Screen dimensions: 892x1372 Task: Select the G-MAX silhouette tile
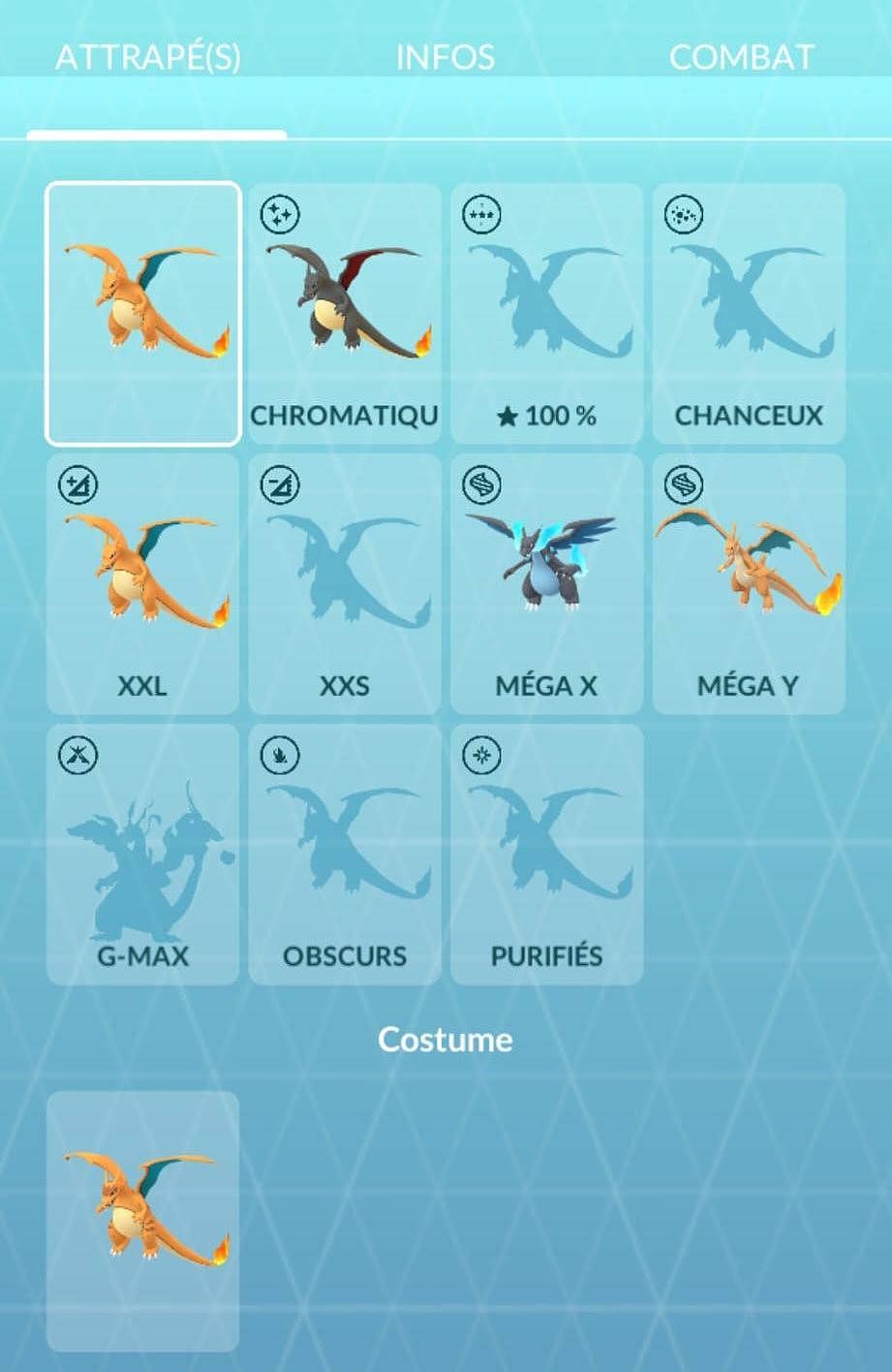[143, 855]
